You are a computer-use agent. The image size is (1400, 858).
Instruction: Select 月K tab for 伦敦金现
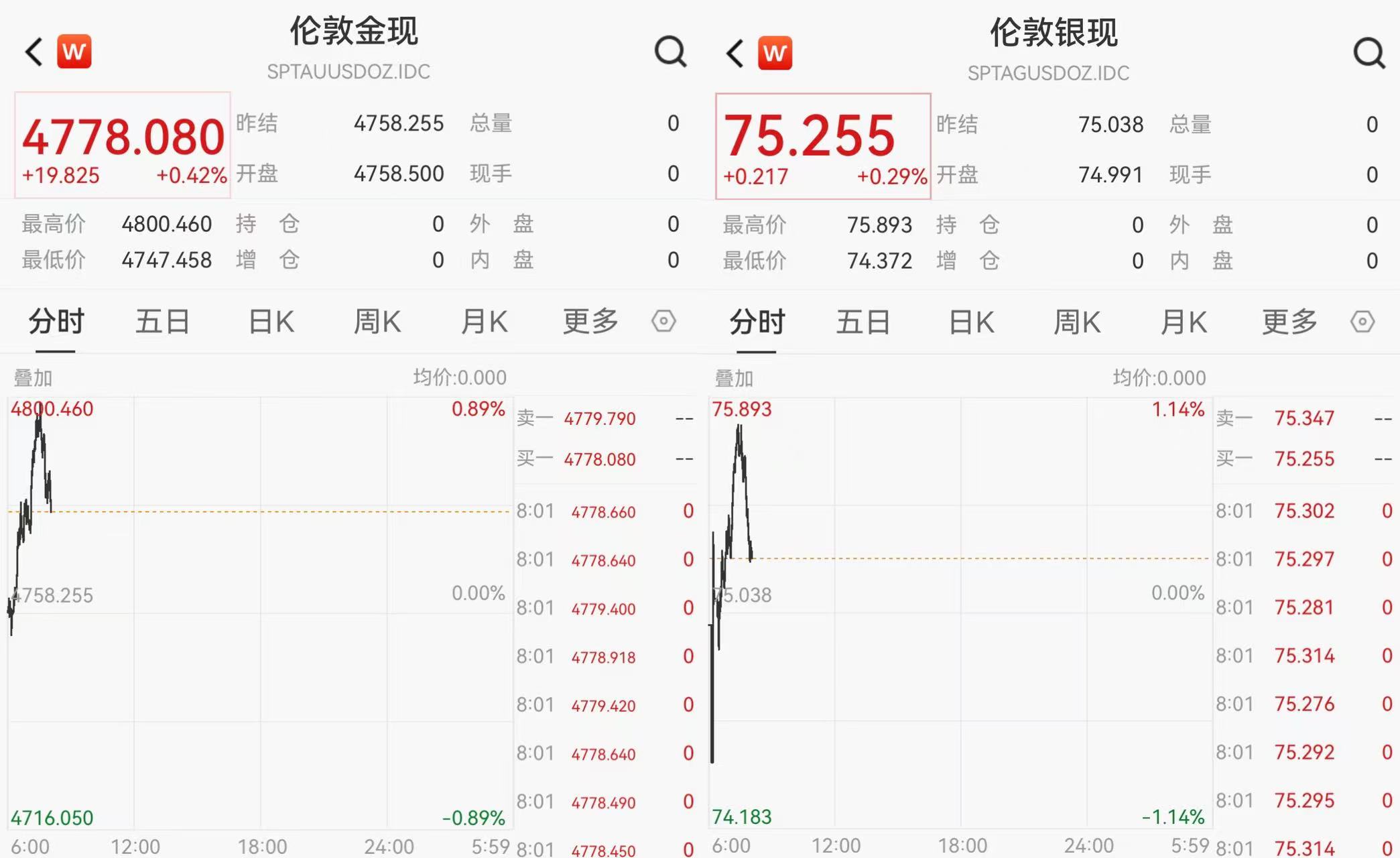(x=484, y=322)
